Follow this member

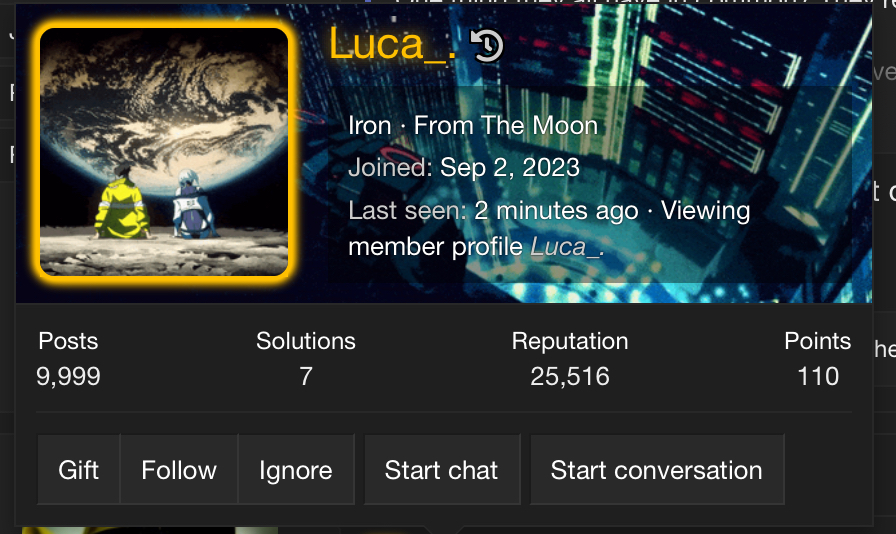click(x=179, y=470)
